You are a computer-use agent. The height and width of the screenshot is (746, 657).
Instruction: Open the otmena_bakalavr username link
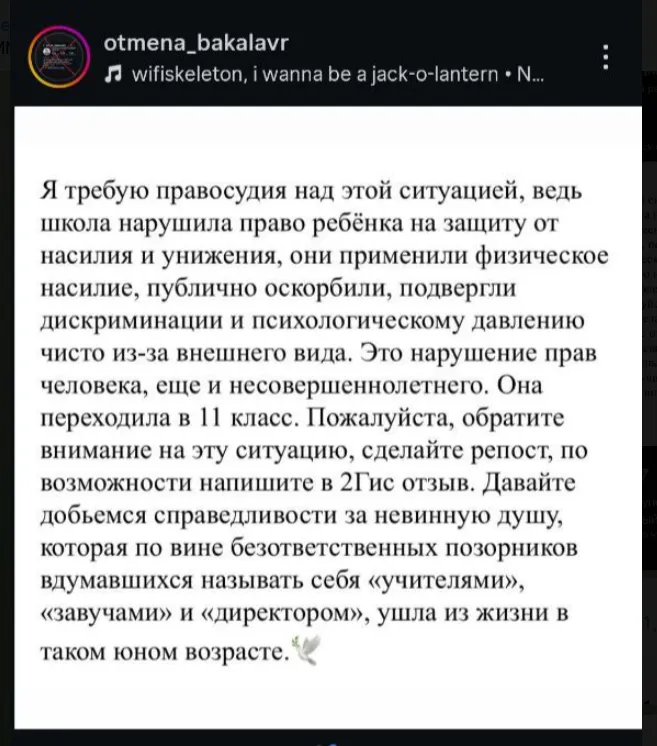click(x=196, y=42)
